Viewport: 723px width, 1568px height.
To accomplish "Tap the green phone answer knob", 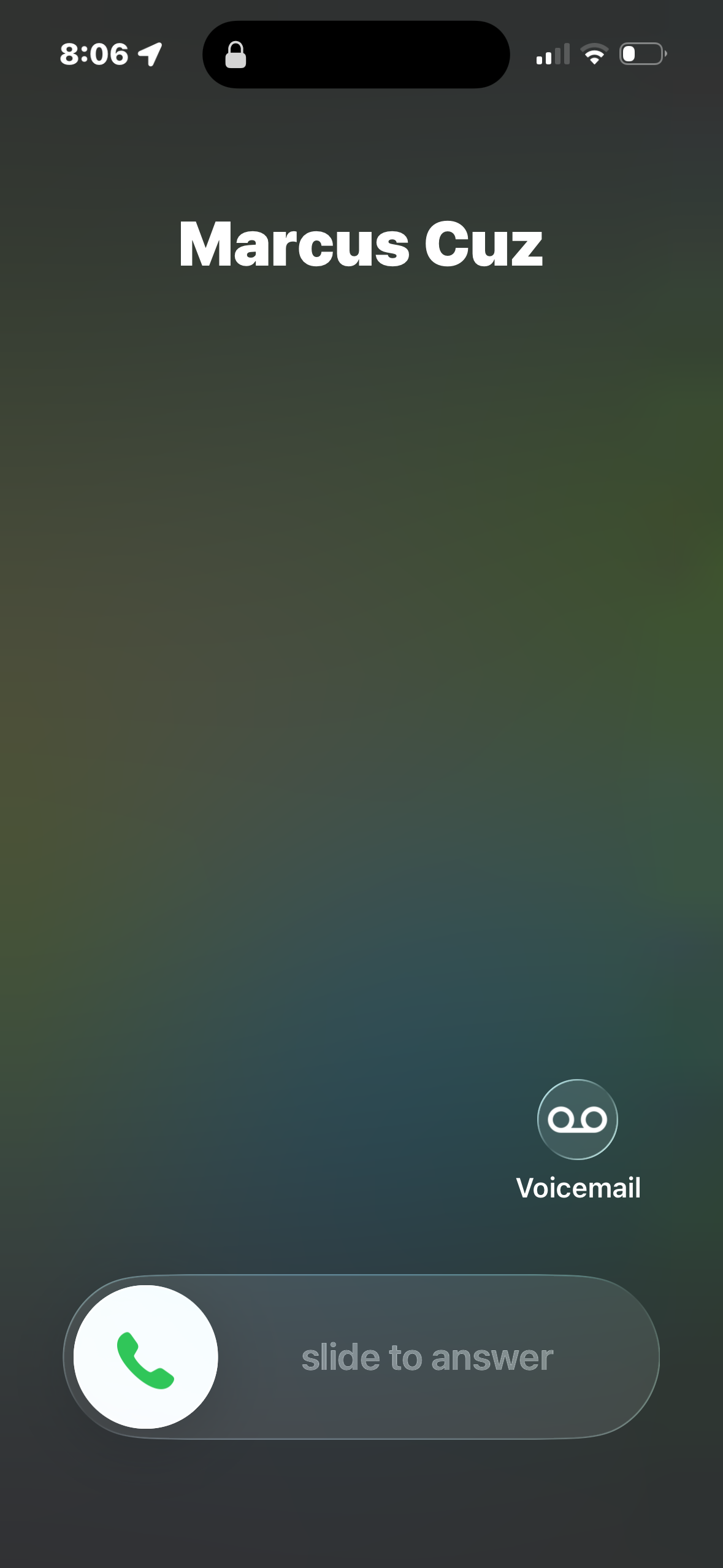I will pos(146,1357).
